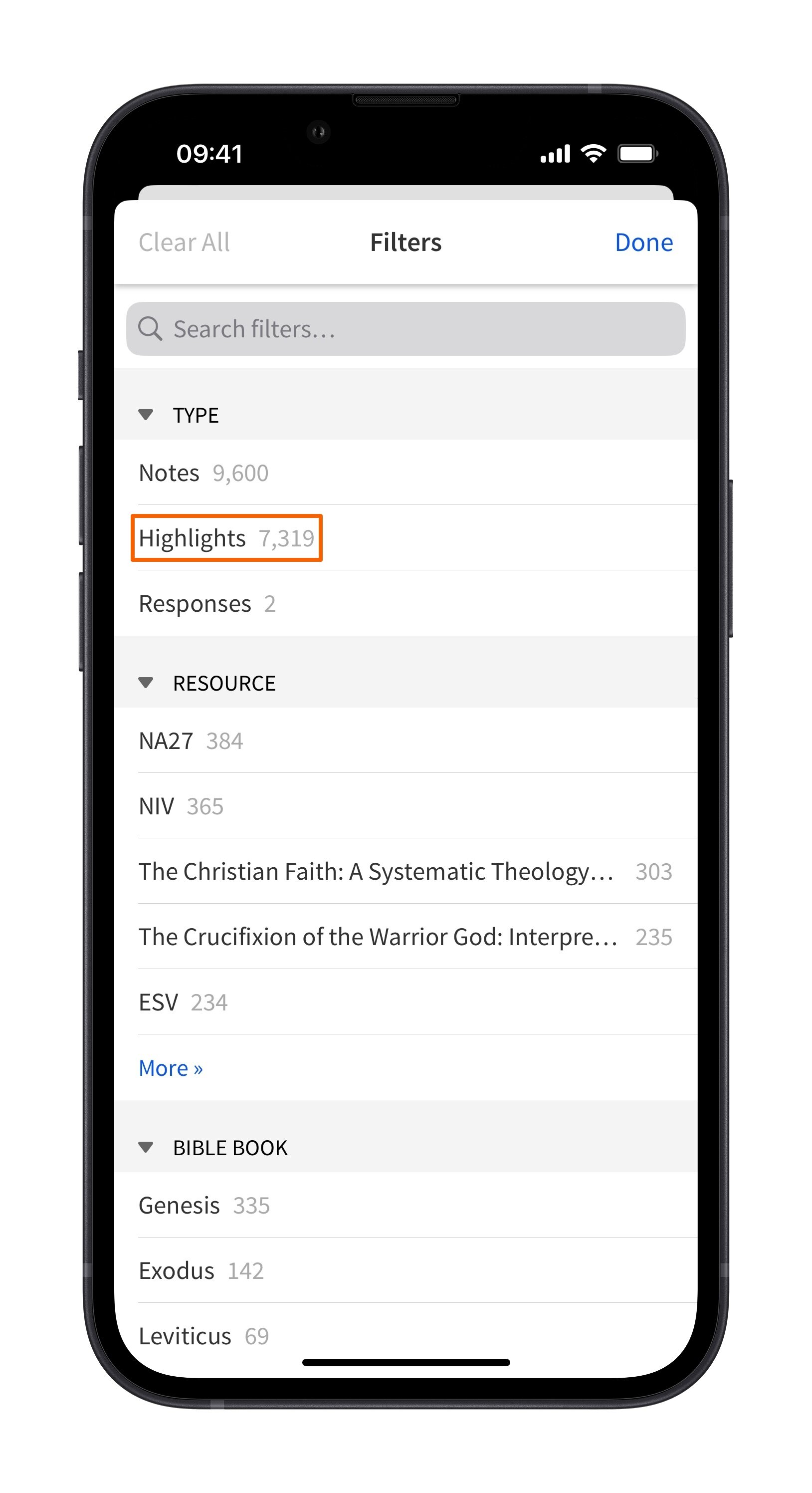The width and height of the screenshot is (812, 1493).
Task: Choose The Christian Faith resource filter
Action: [406, 871]
